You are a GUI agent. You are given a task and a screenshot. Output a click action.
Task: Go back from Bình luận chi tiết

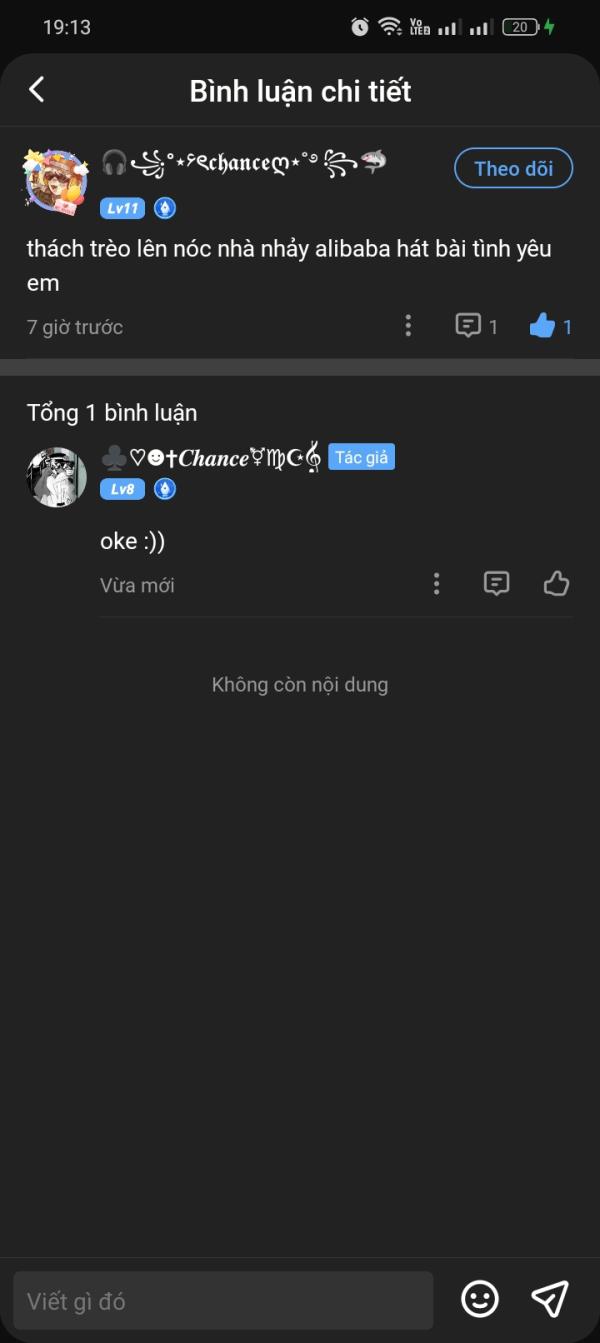37,90
